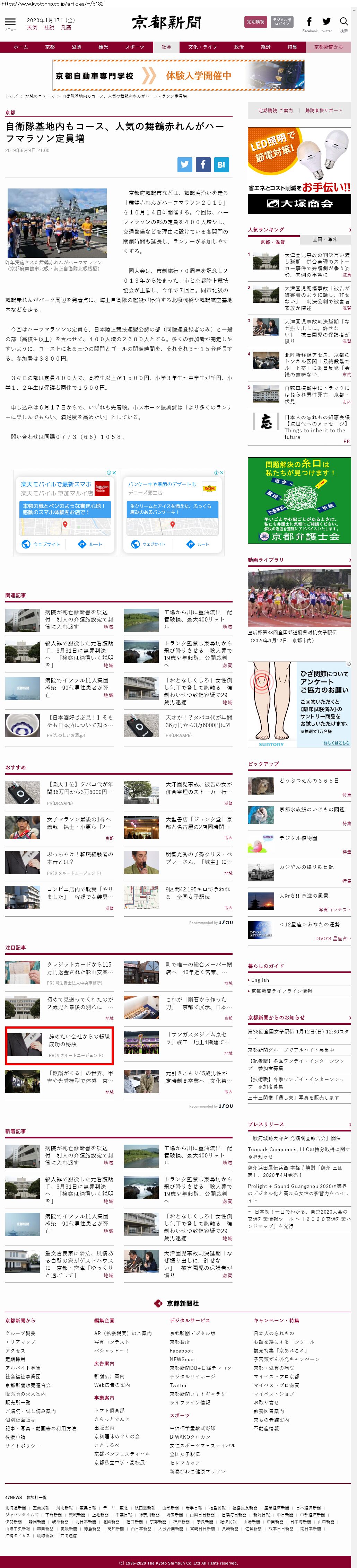357x1568 pixels.
Task: Open the search icon in header
Action: [344, 23]
